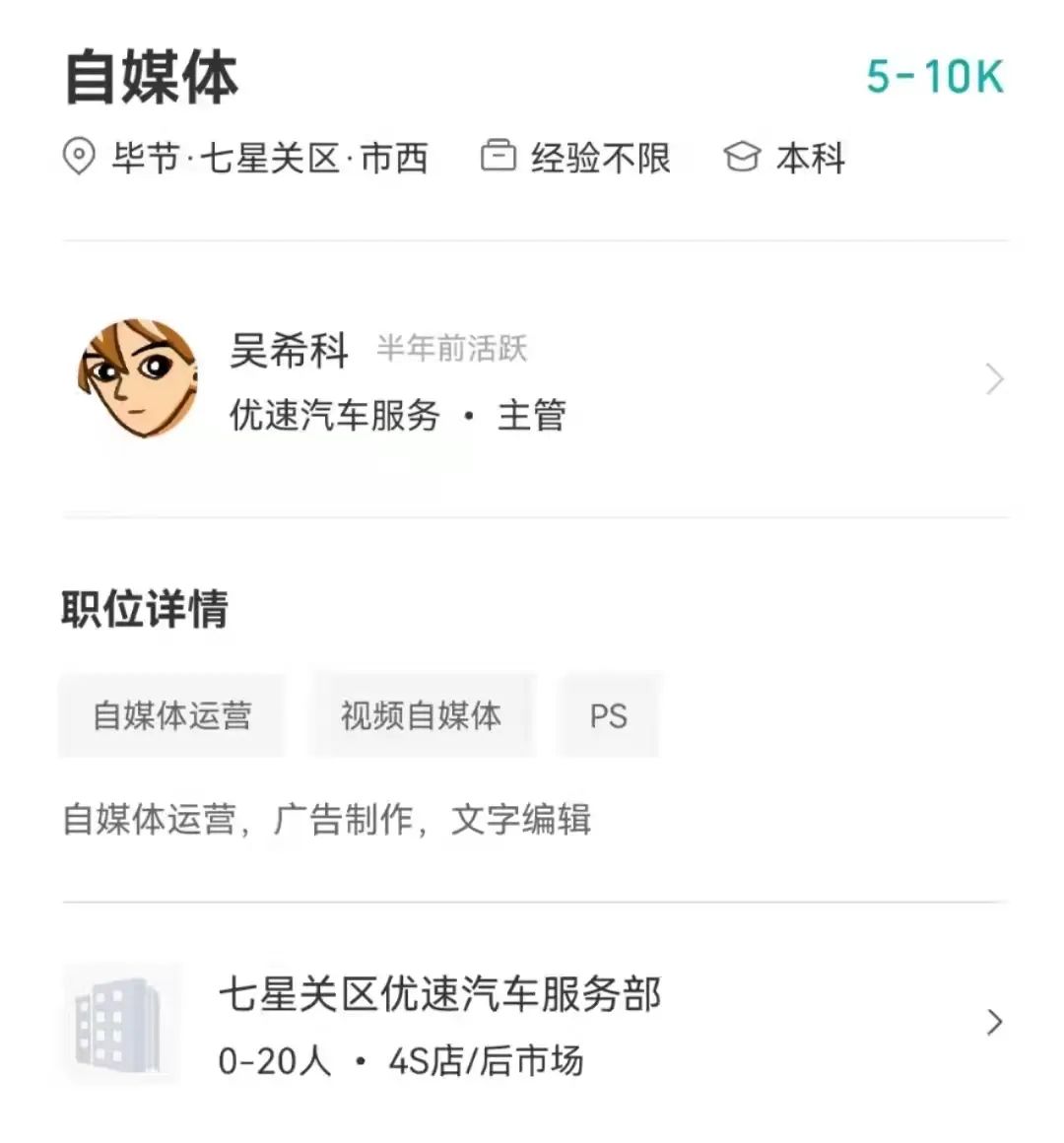Open company 七星关区优速汽车服务部 page
The image size is (1064, 1143).
click(532, 1025)
